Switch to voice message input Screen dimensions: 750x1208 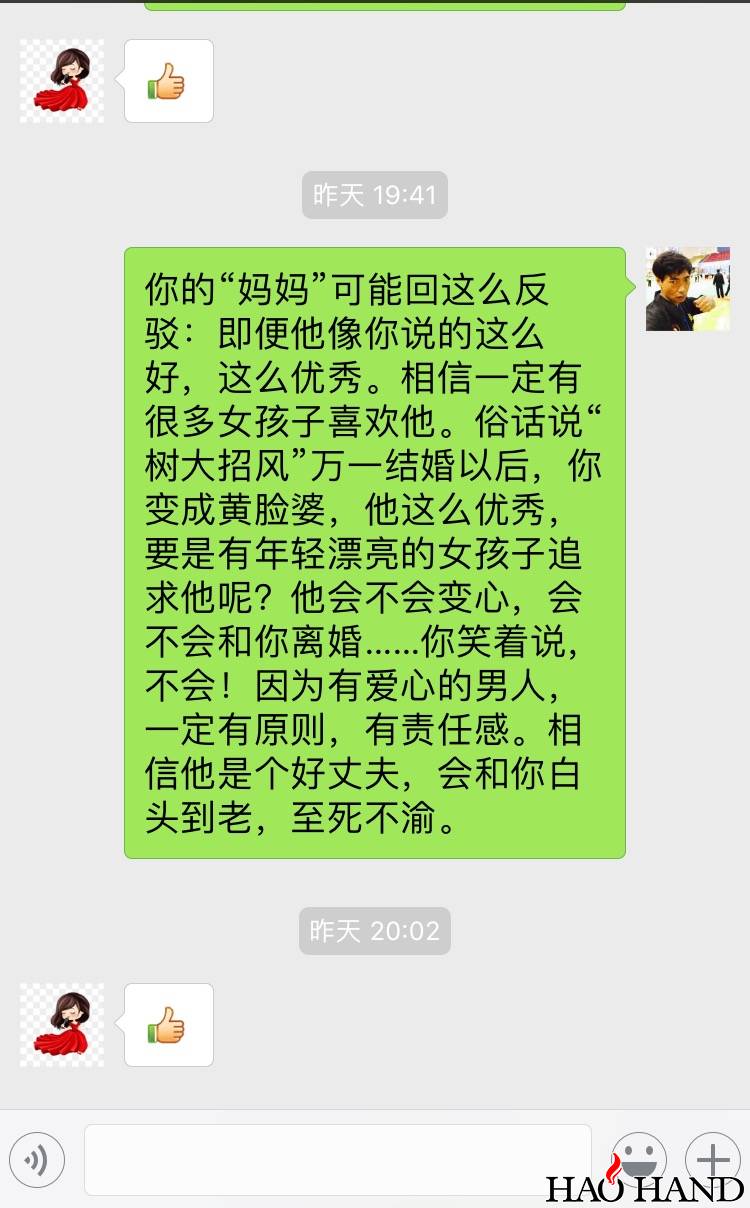pos(37,1160)
